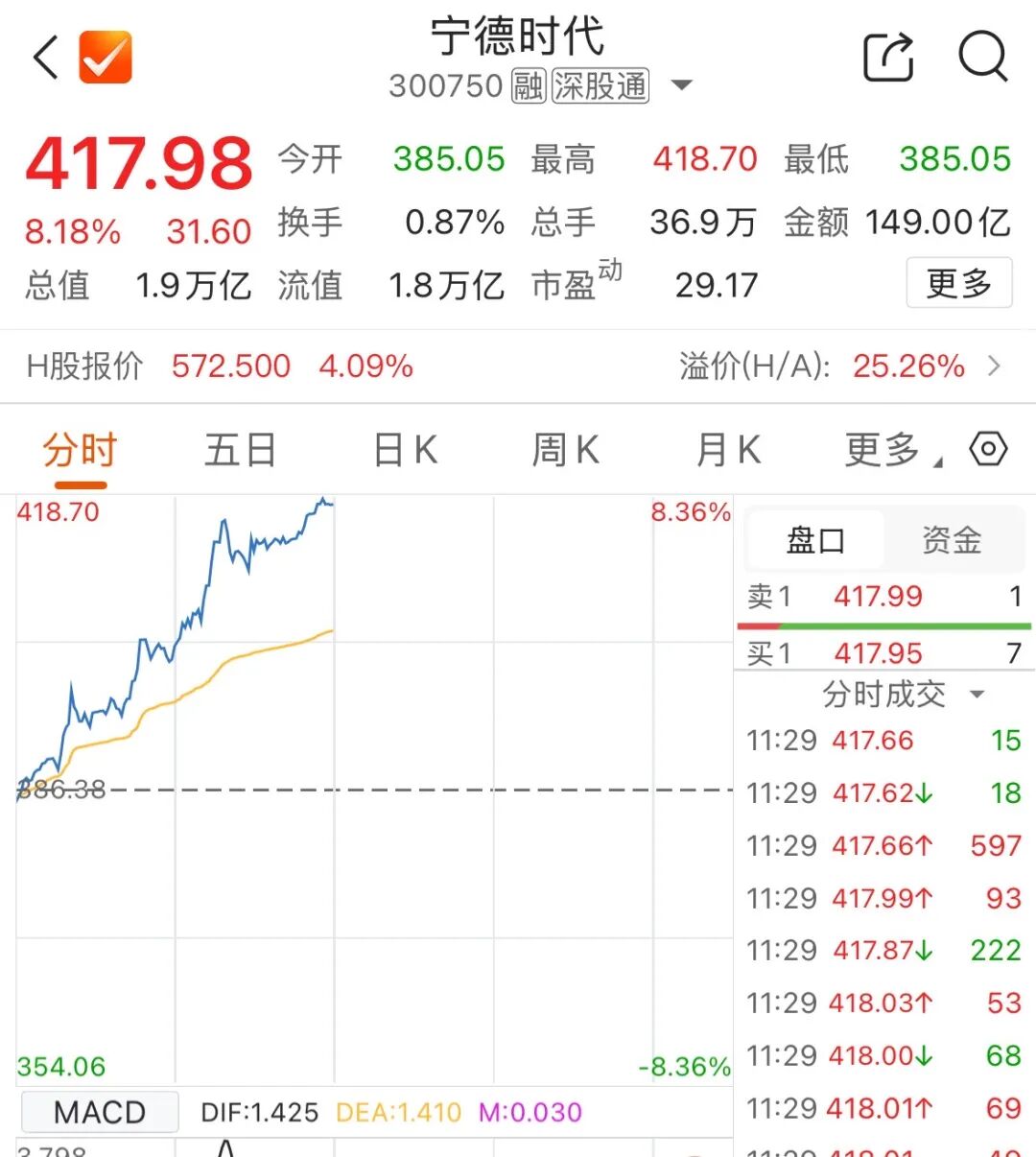This screenshot has width=1036, height=1157.
Task: Switch to the 资金 panel
Action: pyautogui.click(x=952, y=540)
